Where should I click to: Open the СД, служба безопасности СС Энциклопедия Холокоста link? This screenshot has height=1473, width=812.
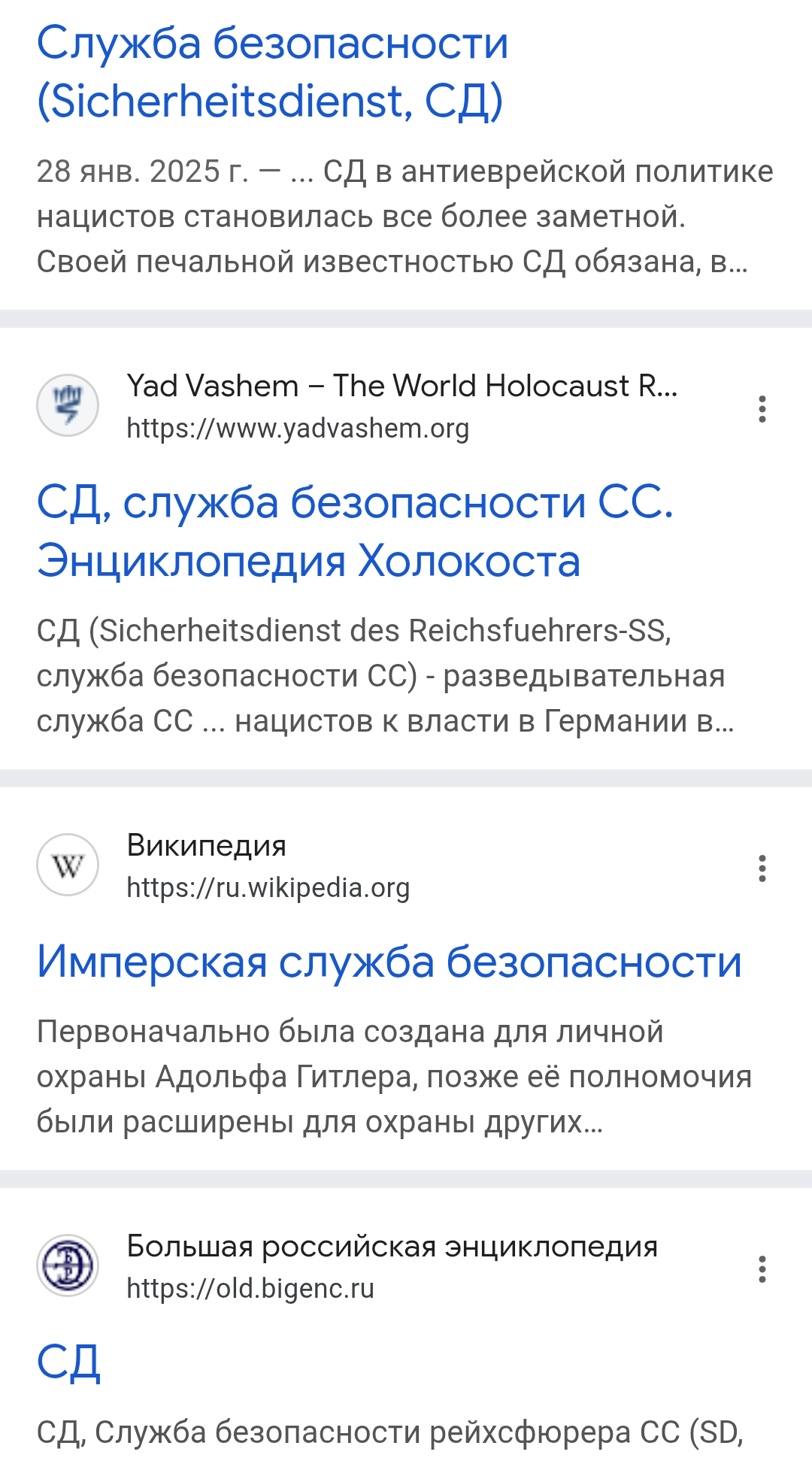click(x=353, y=531)
